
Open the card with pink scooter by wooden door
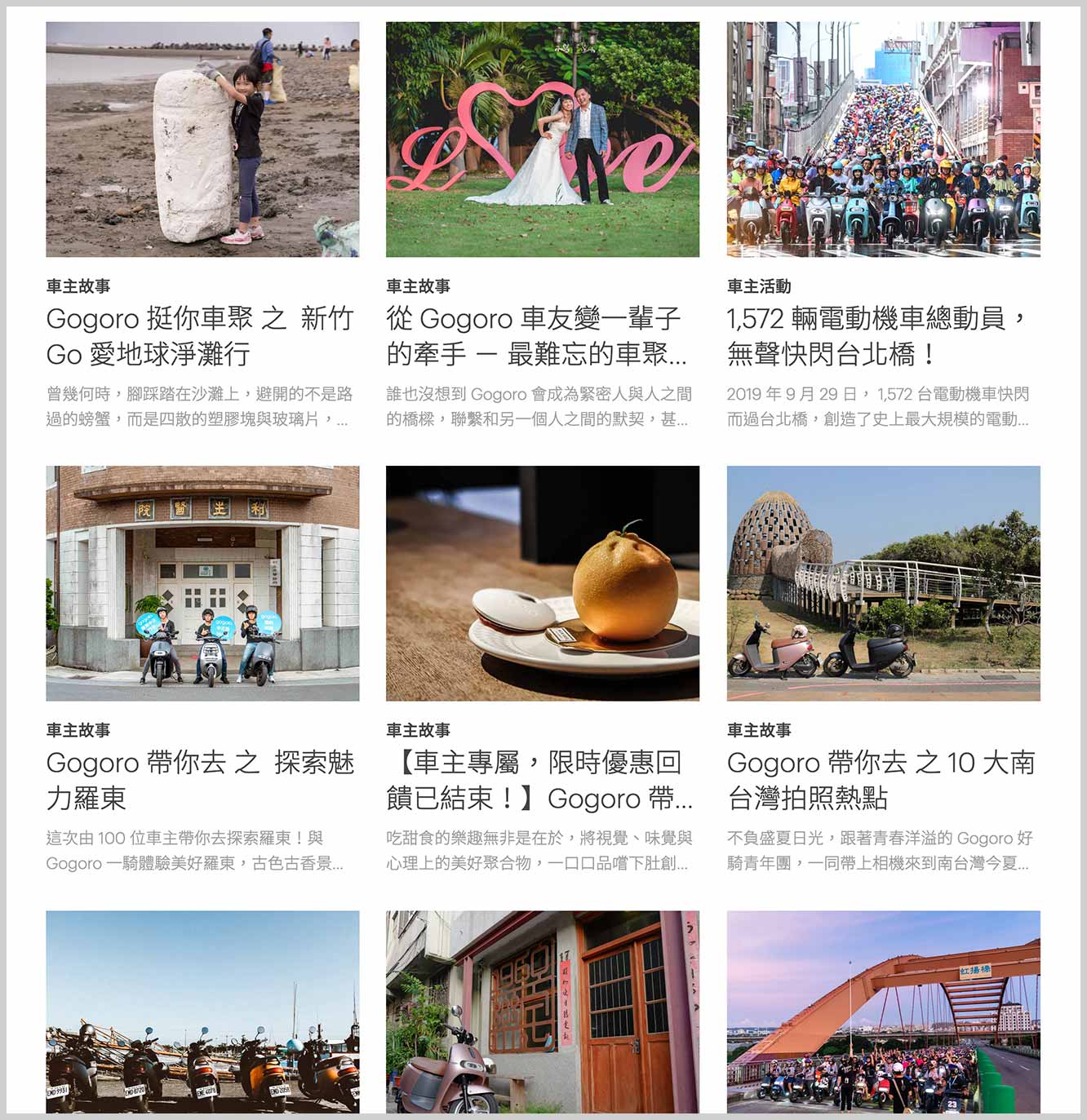(x=543, y=1012)
